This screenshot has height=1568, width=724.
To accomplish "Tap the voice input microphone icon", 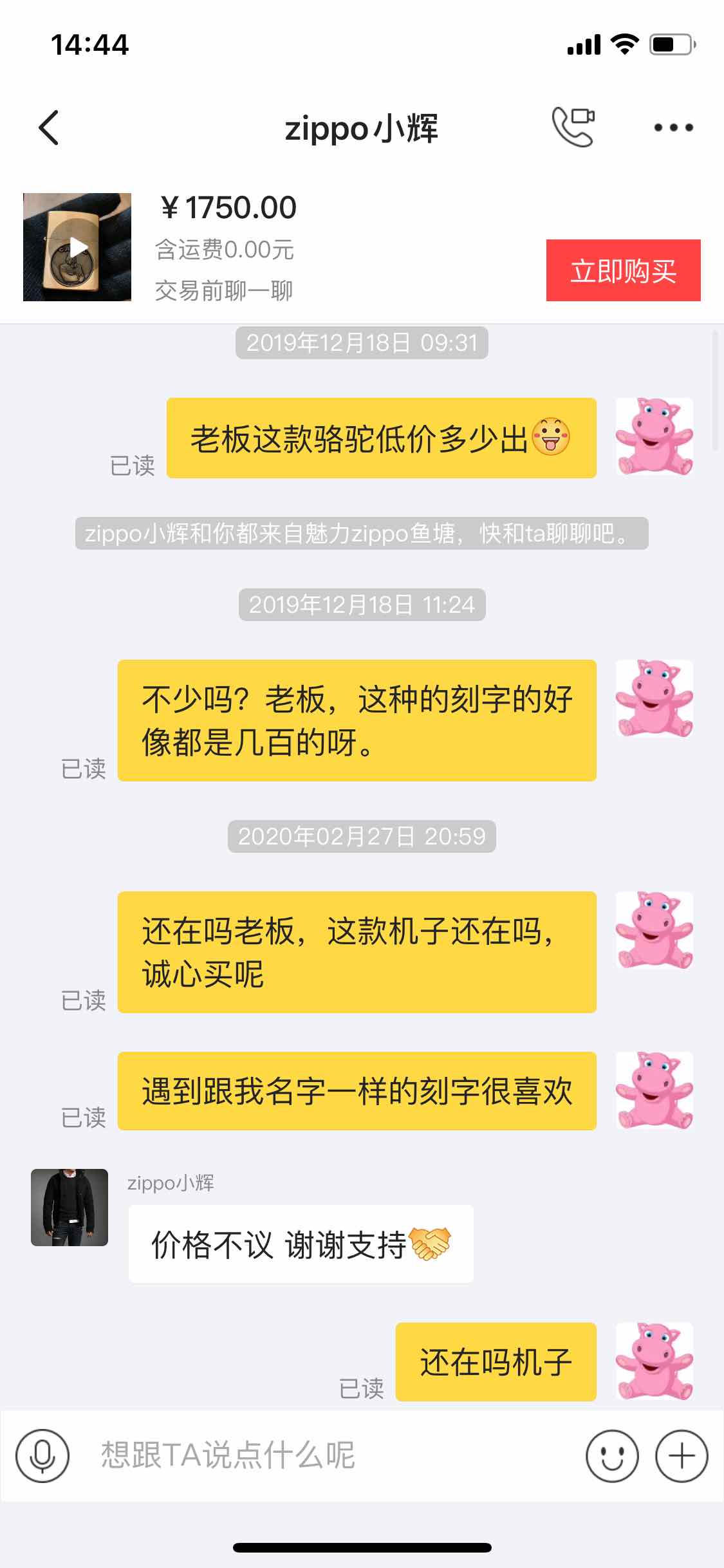I will (x=42, y=1456).
